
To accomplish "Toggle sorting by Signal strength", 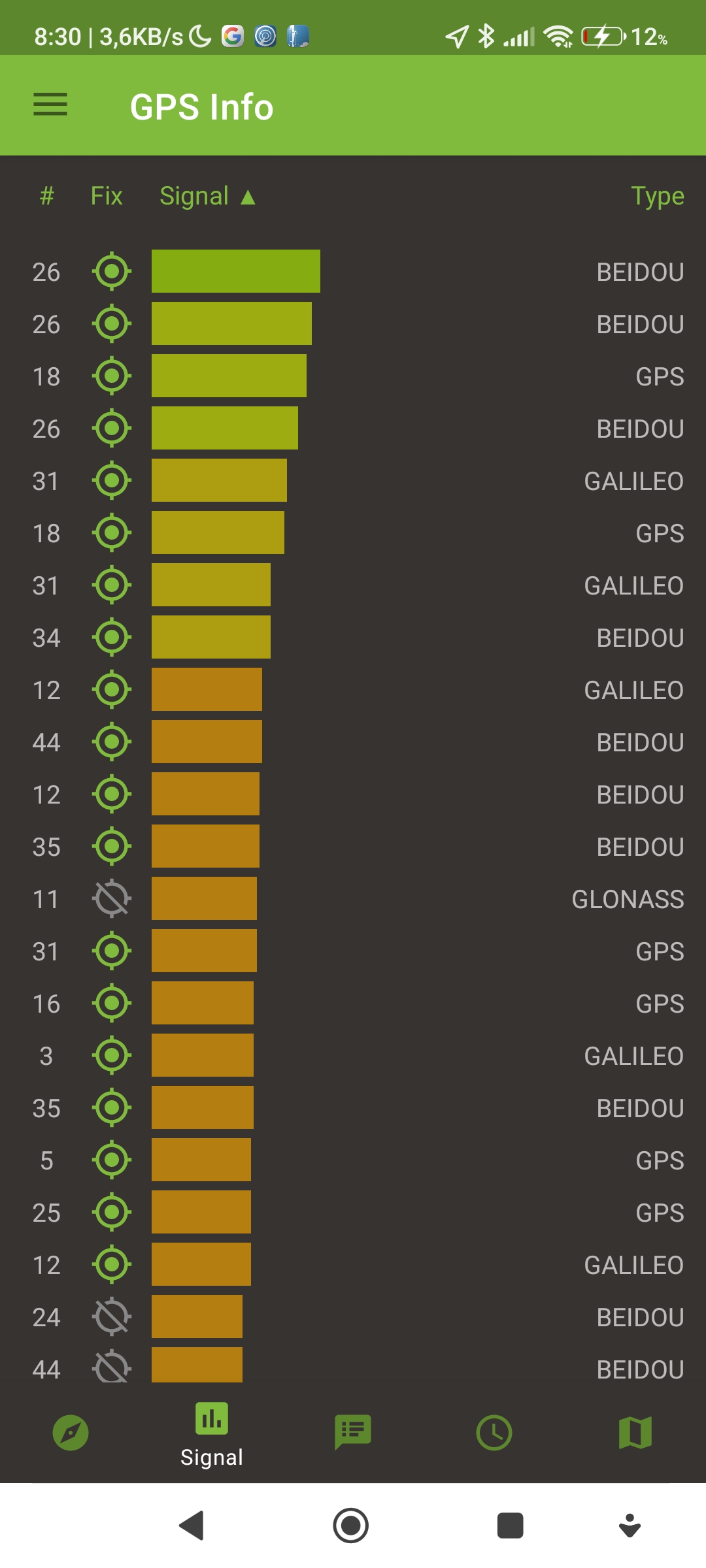I will click(207, 196).
